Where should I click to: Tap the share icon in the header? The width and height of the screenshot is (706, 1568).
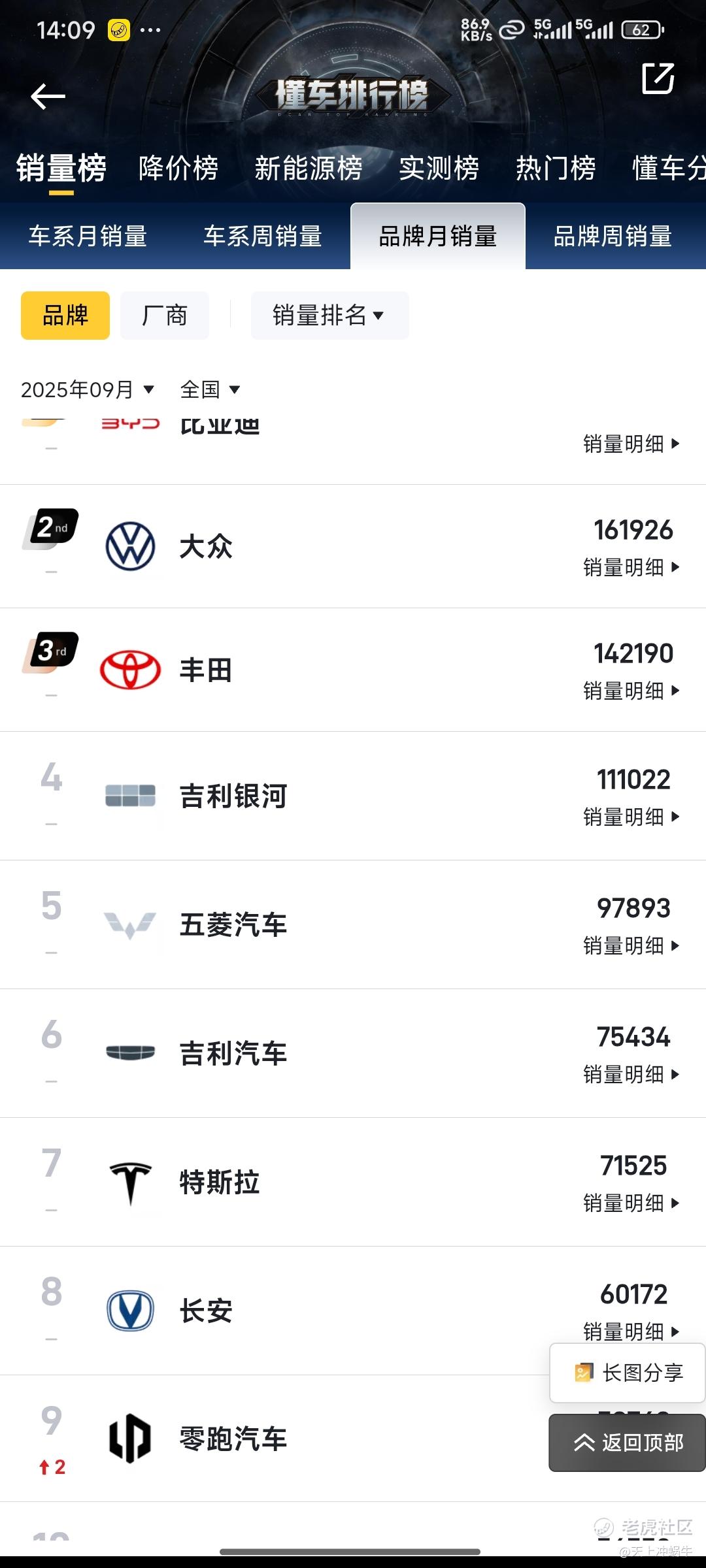tap(658, 79)
